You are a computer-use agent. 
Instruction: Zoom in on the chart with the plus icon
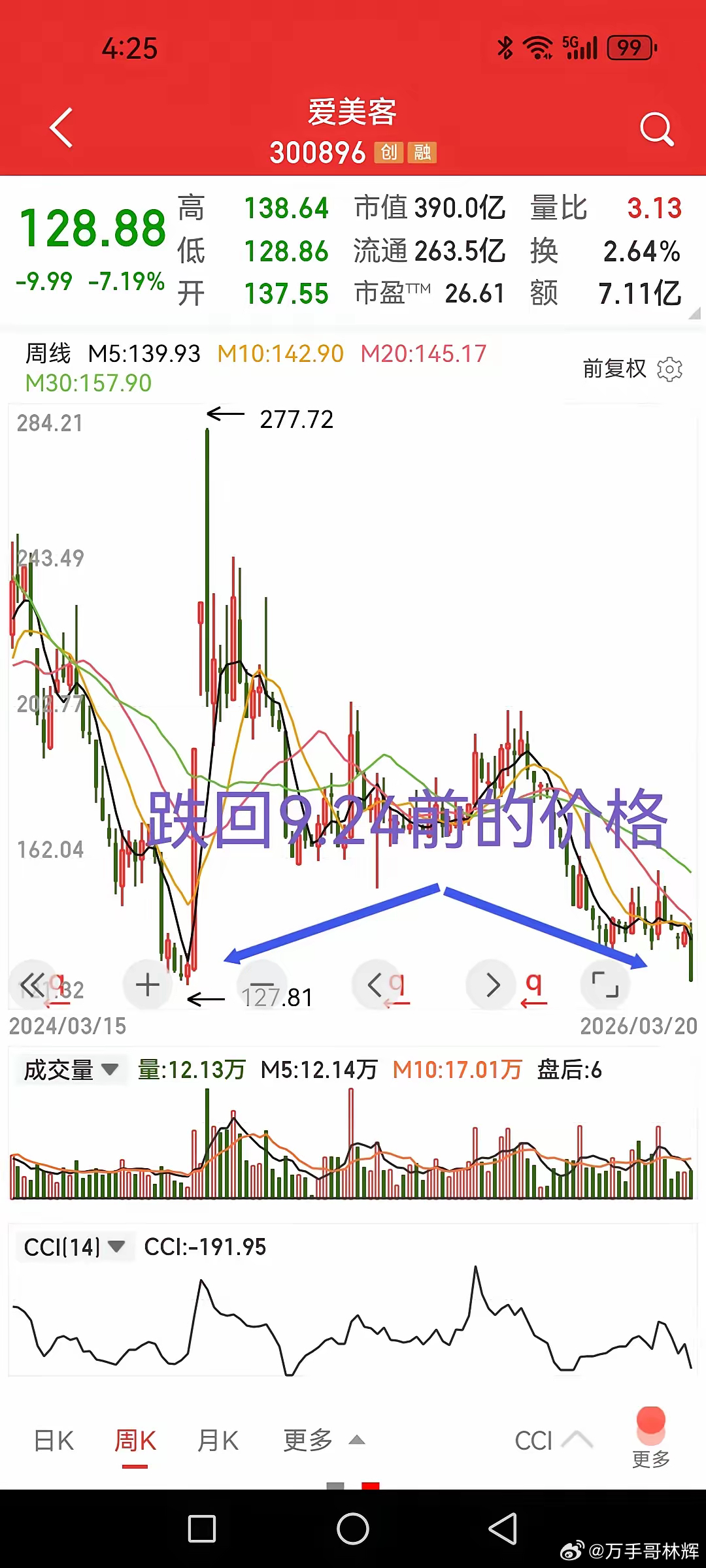click(147, 984)
